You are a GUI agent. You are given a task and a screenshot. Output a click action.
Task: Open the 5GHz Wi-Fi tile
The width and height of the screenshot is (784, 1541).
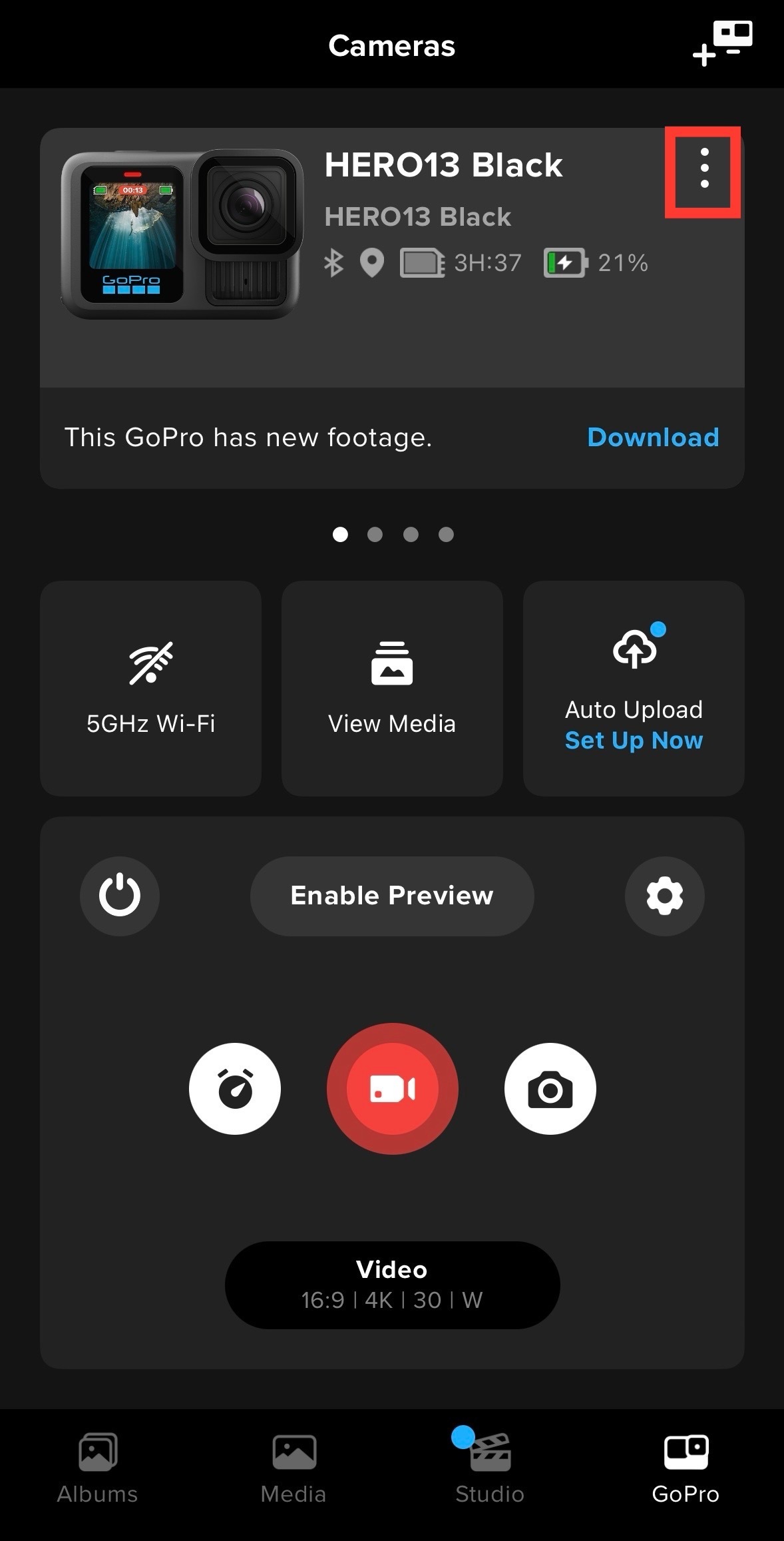point(150,688)
